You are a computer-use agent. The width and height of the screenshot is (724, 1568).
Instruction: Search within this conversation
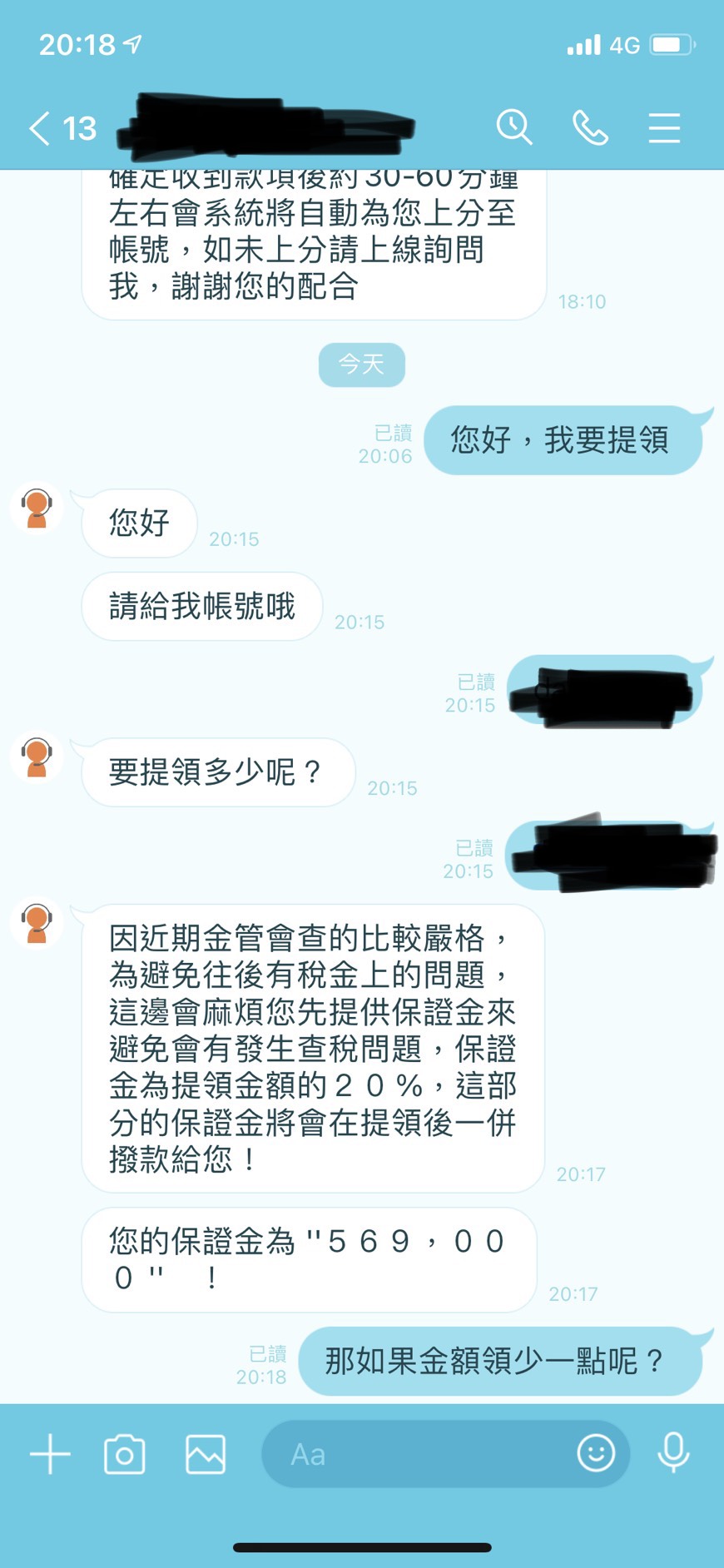click(513, 128)
